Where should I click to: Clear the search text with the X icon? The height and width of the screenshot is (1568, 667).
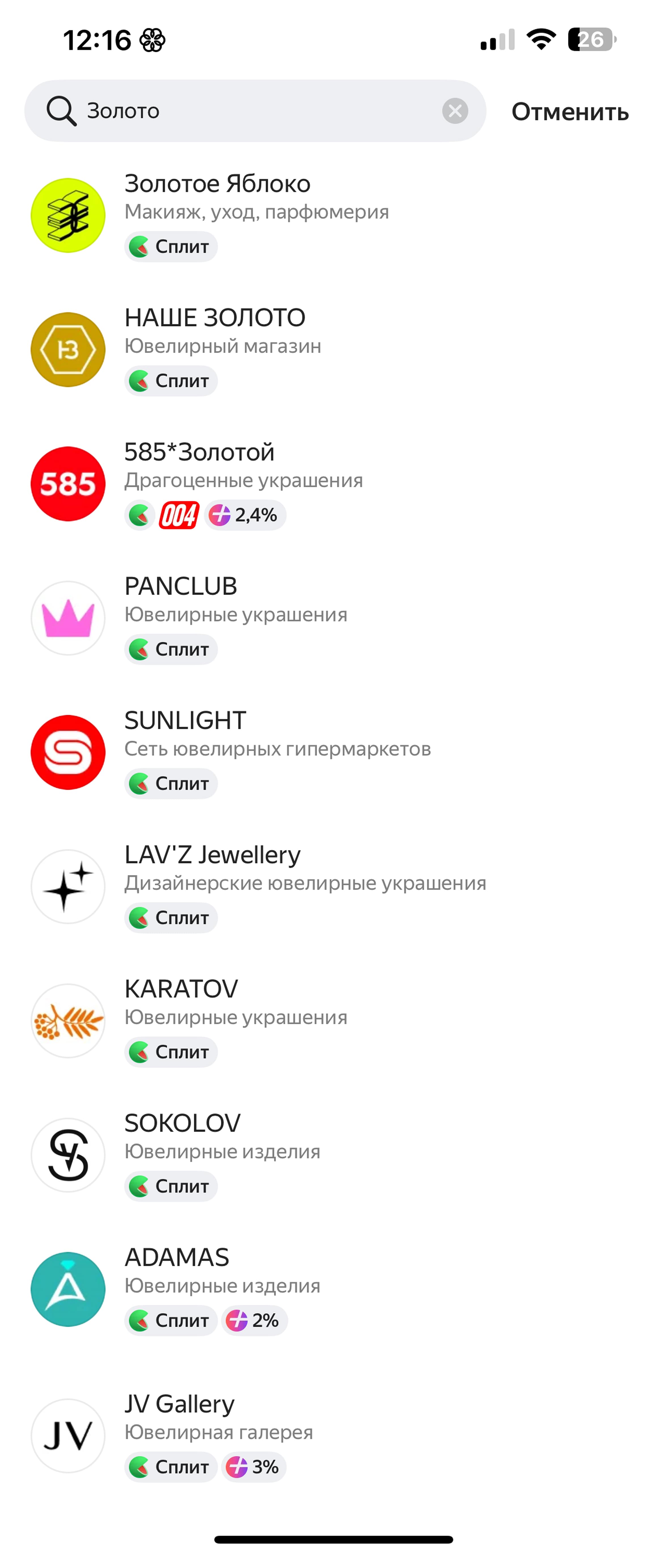pos(455,111)
